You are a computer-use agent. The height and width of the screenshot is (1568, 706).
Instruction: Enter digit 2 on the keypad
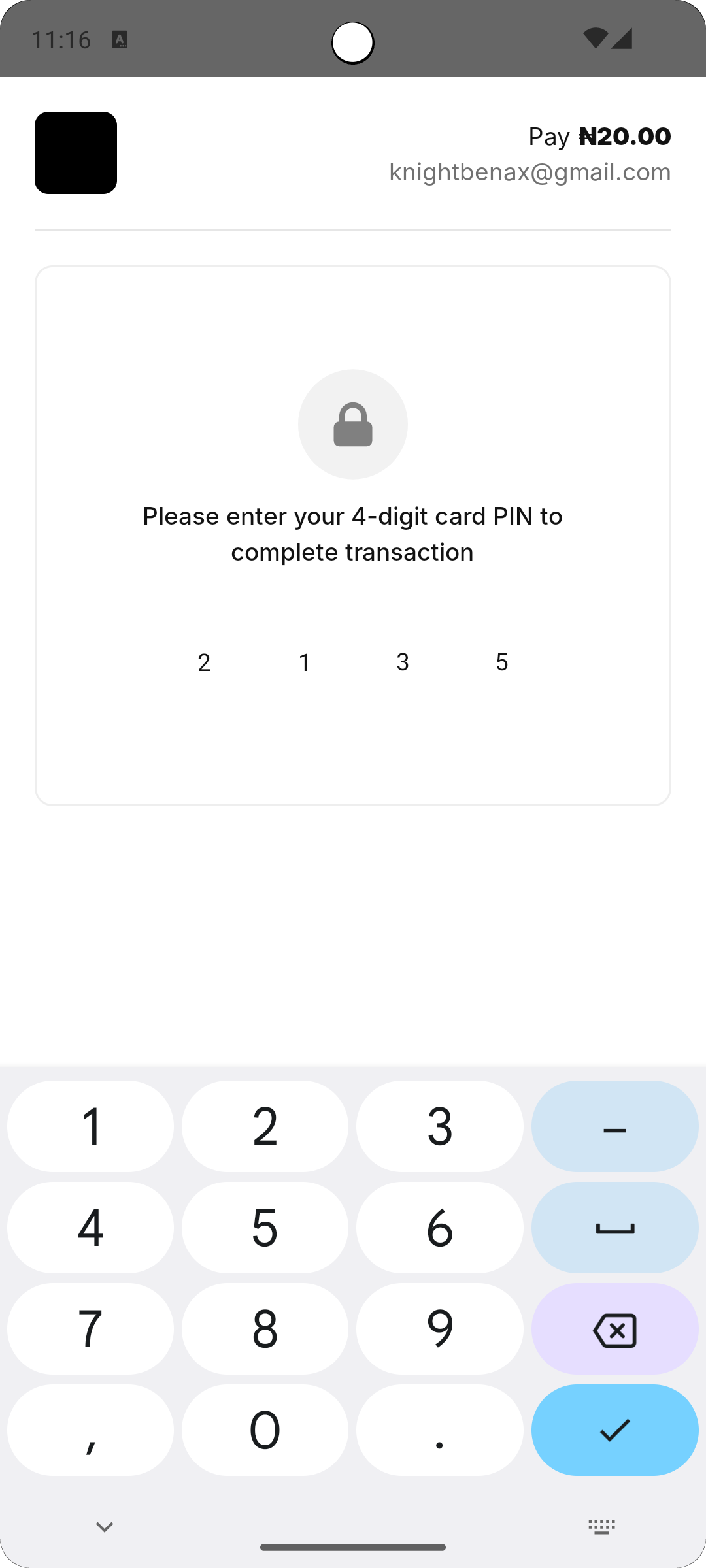click(x=265, y=1126)
